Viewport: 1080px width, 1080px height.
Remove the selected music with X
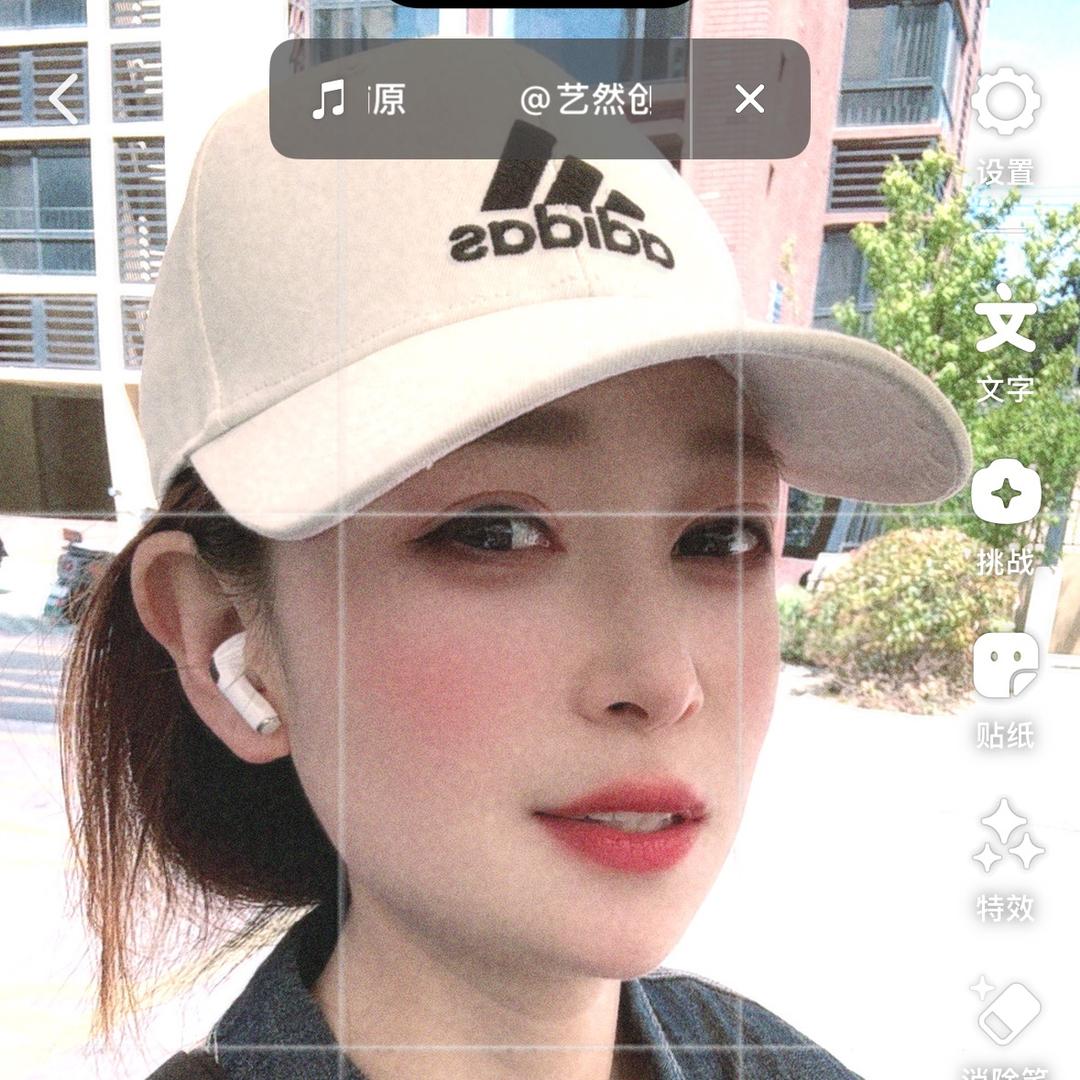pos(749,99)
